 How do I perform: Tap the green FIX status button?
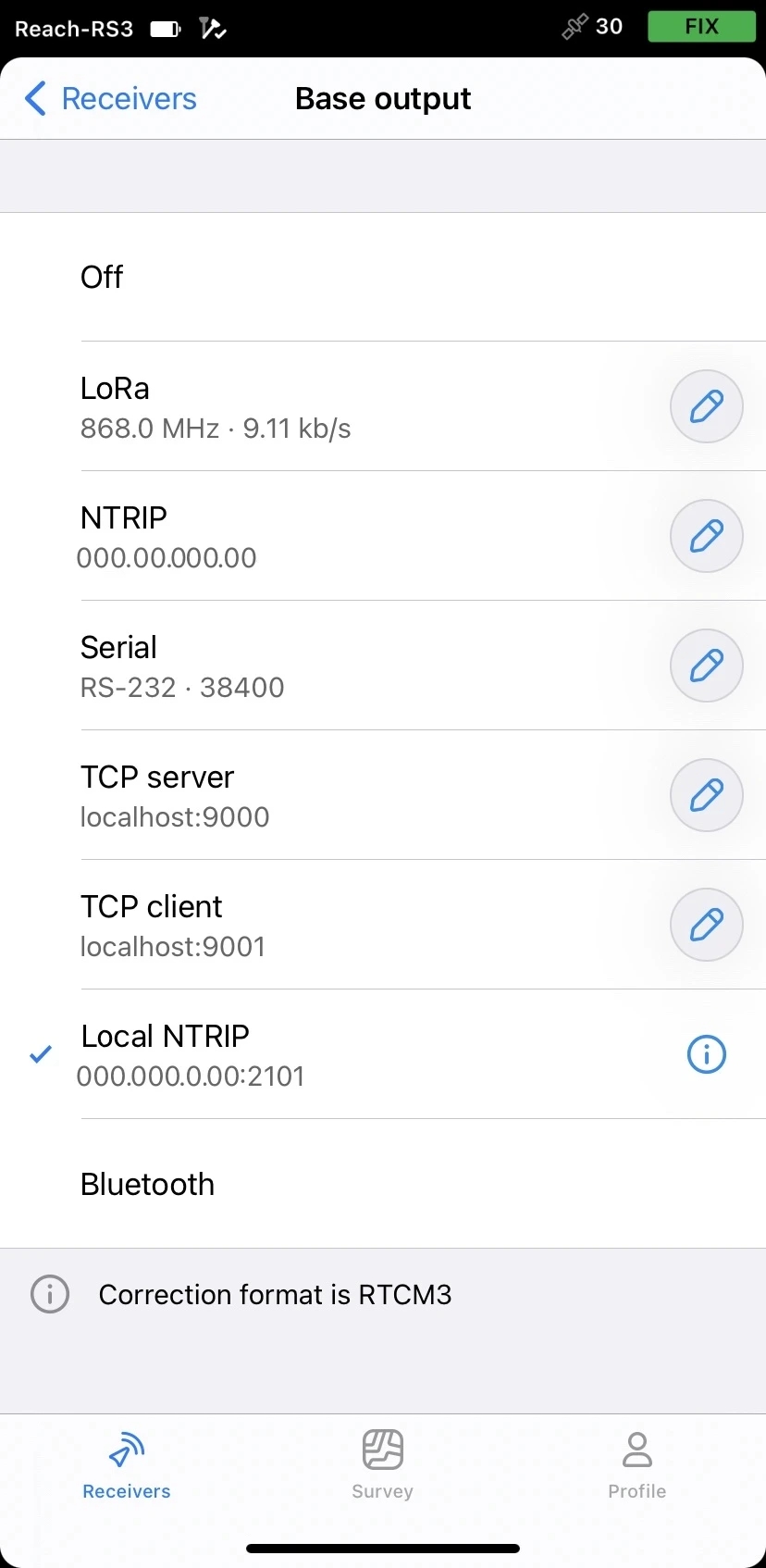click(701, 27)
